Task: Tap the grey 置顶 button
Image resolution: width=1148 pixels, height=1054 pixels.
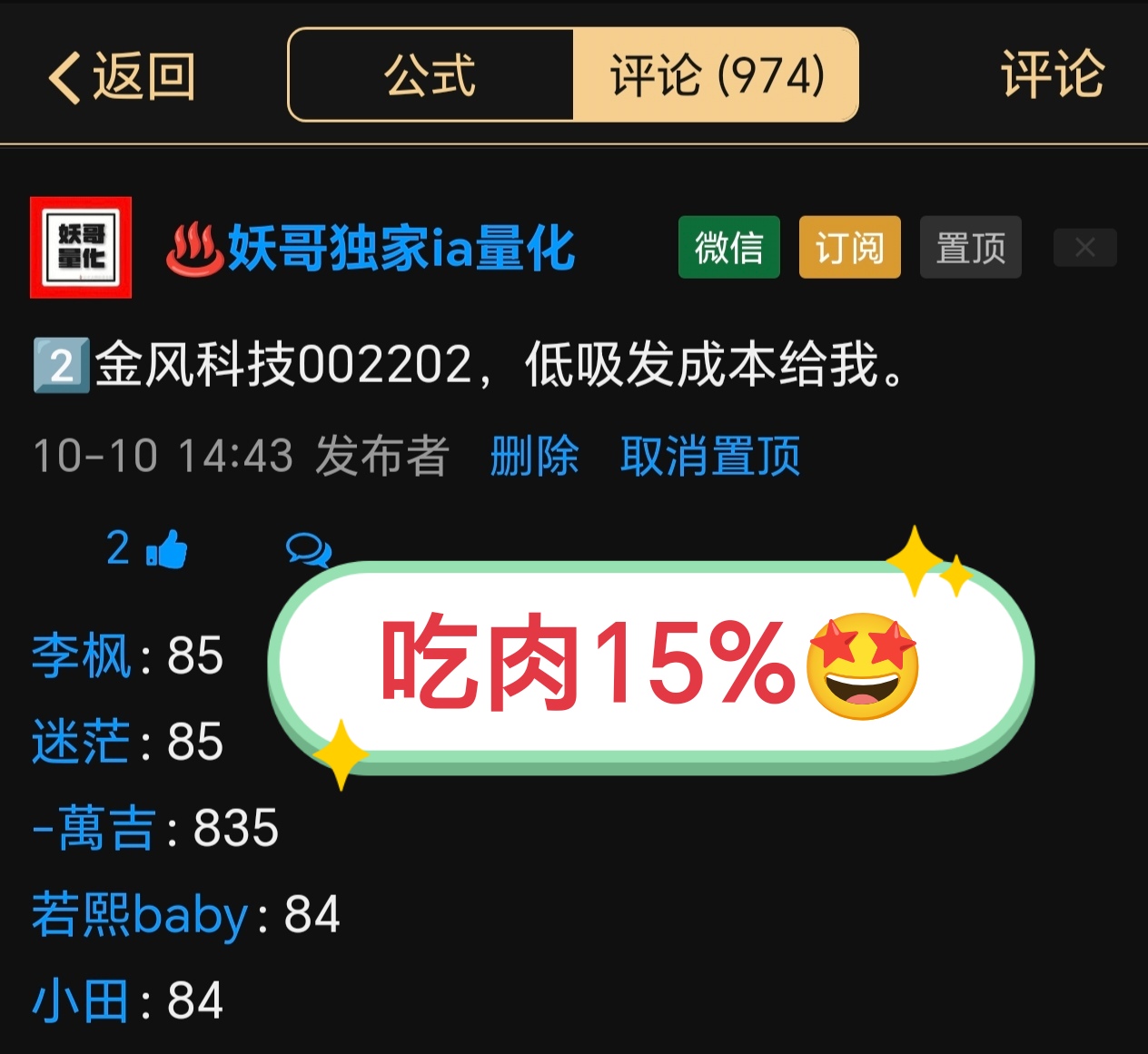Action: [x=970, y=247]
